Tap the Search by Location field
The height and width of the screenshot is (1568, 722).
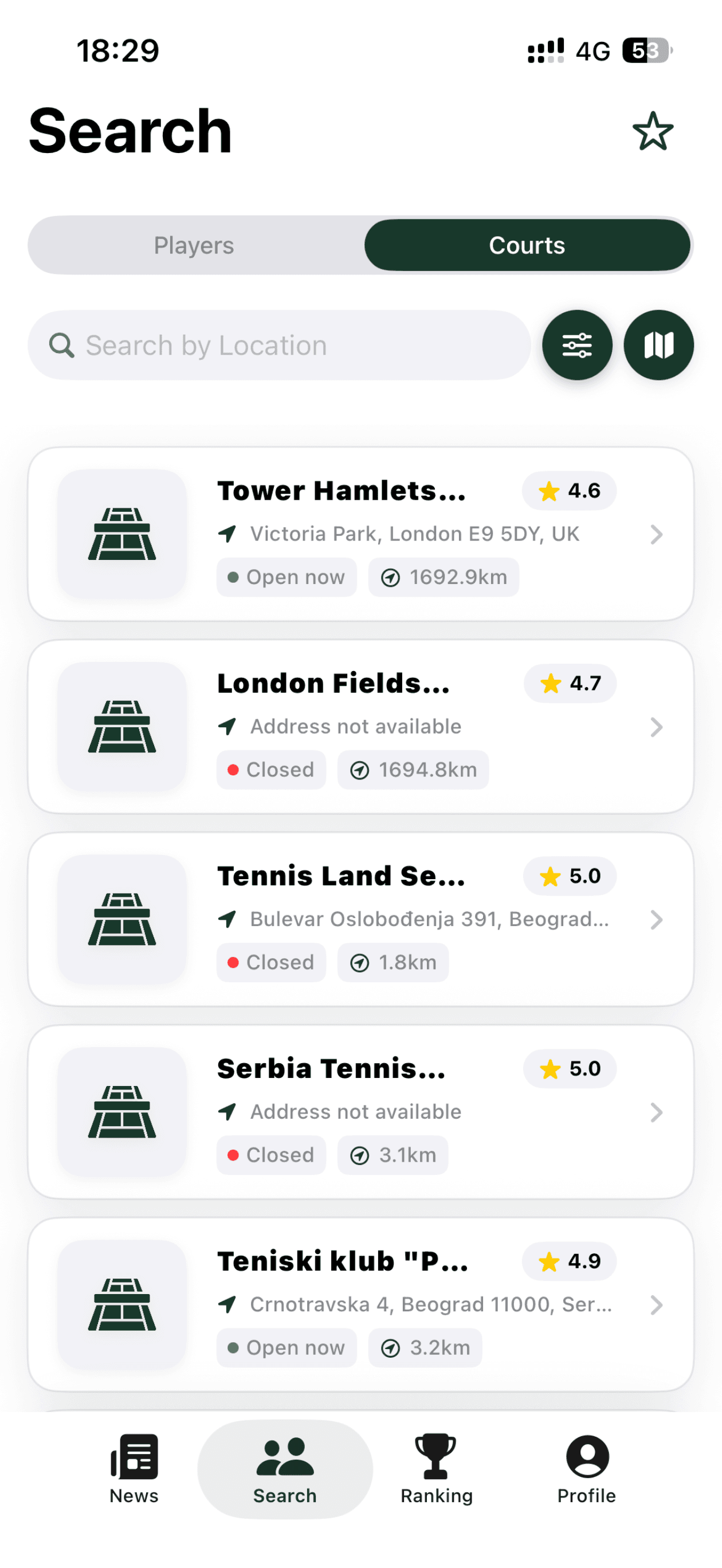tap(279, 345)
